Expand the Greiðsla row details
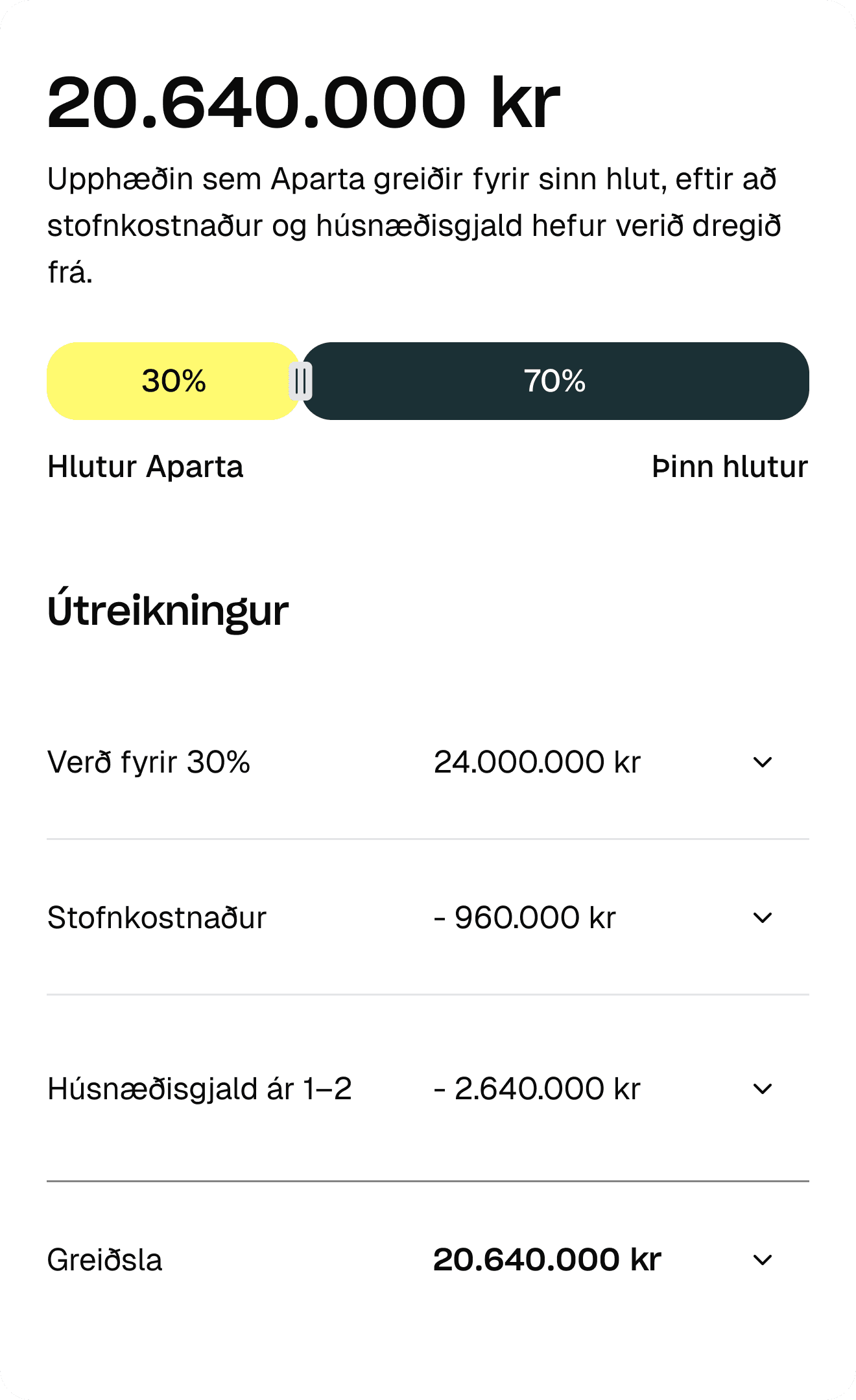The width and height of the screenshot is (856, 1400). tap(762, 1260)
